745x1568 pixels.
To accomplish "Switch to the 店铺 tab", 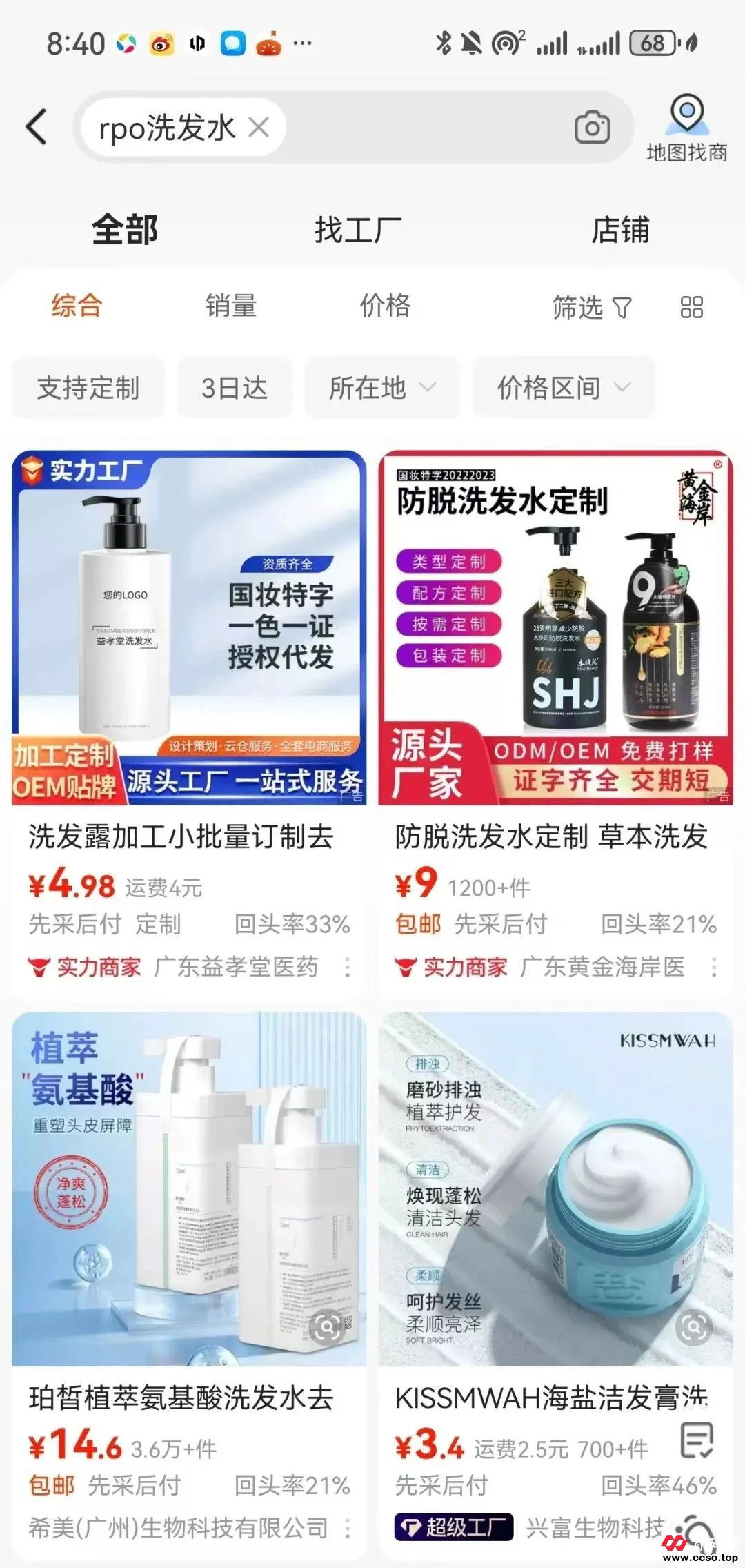I will (x=619, y=230).
